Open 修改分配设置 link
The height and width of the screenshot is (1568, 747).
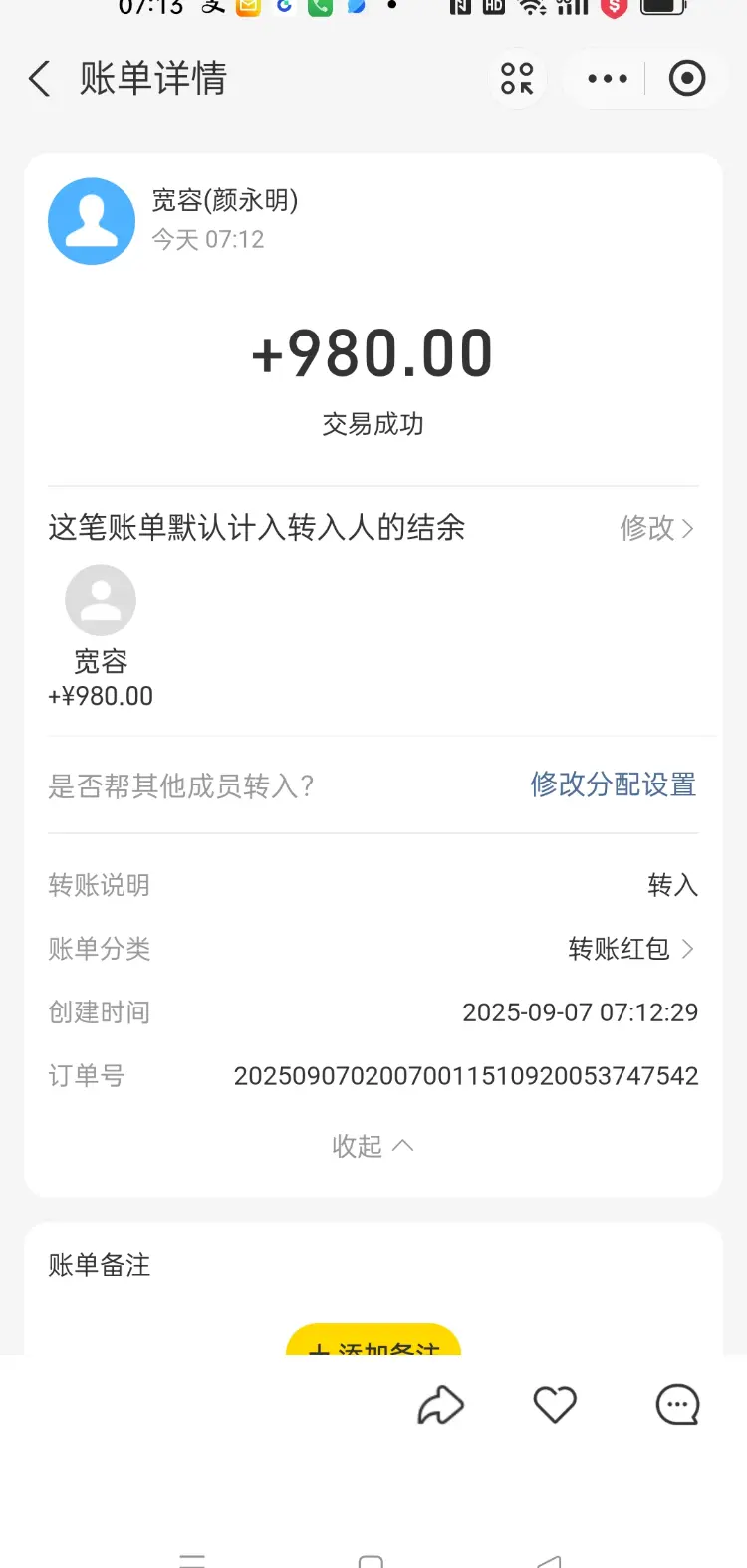click(x=613, y=785)
